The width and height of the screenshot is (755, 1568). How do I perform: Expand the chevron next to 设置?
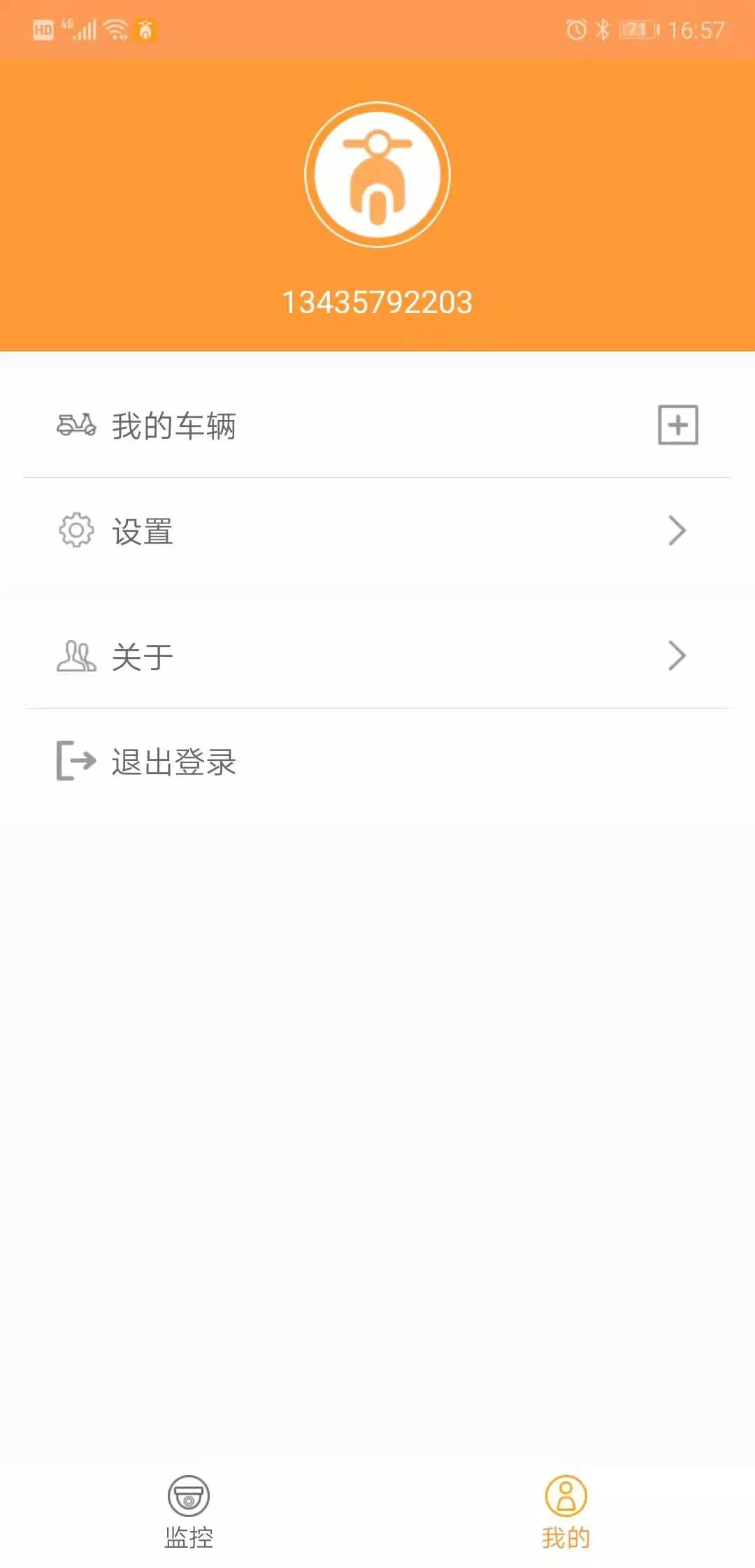(x=677, y=531)
